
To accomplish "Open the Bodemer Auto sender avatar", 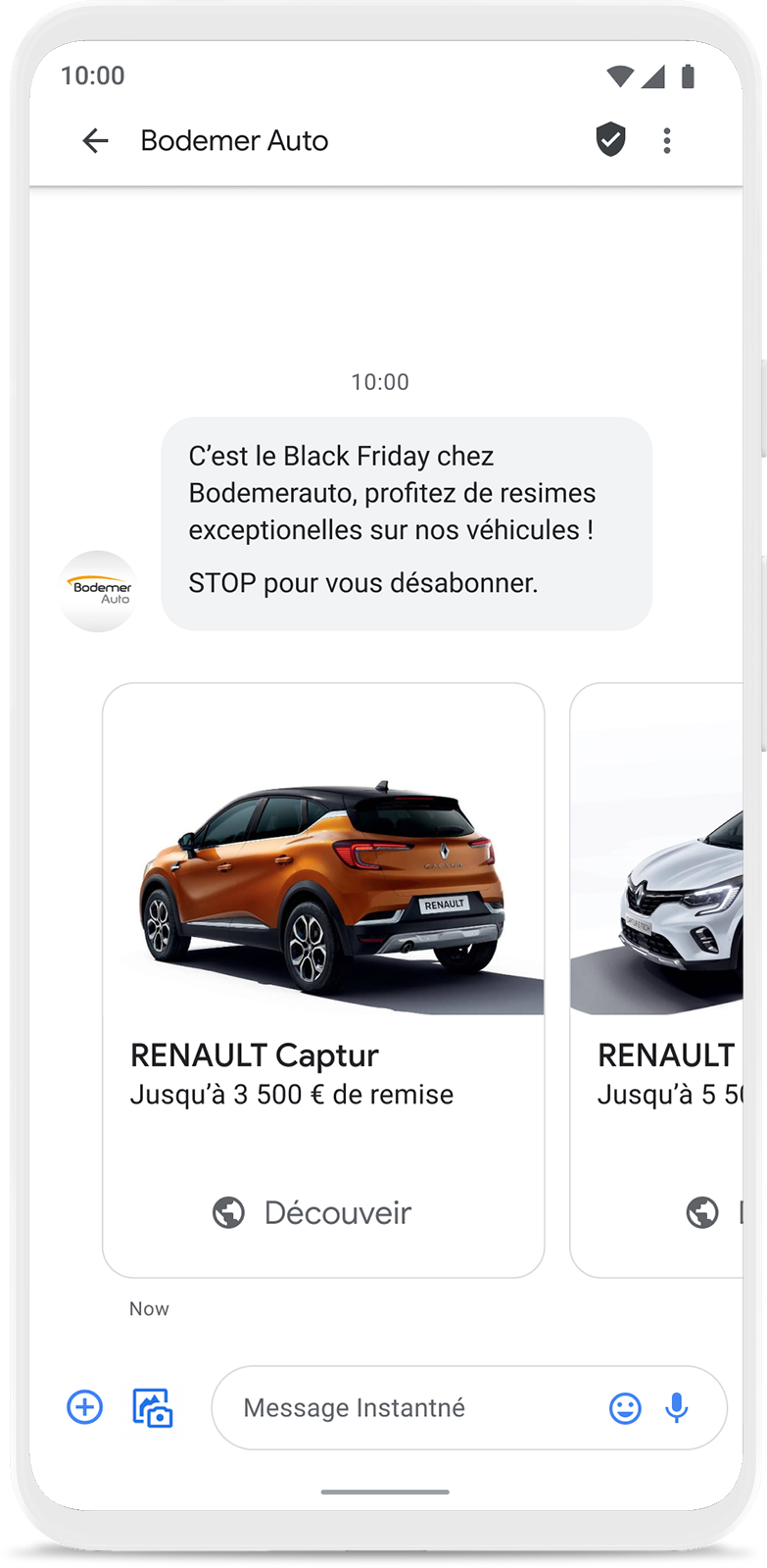I will 98,591.
